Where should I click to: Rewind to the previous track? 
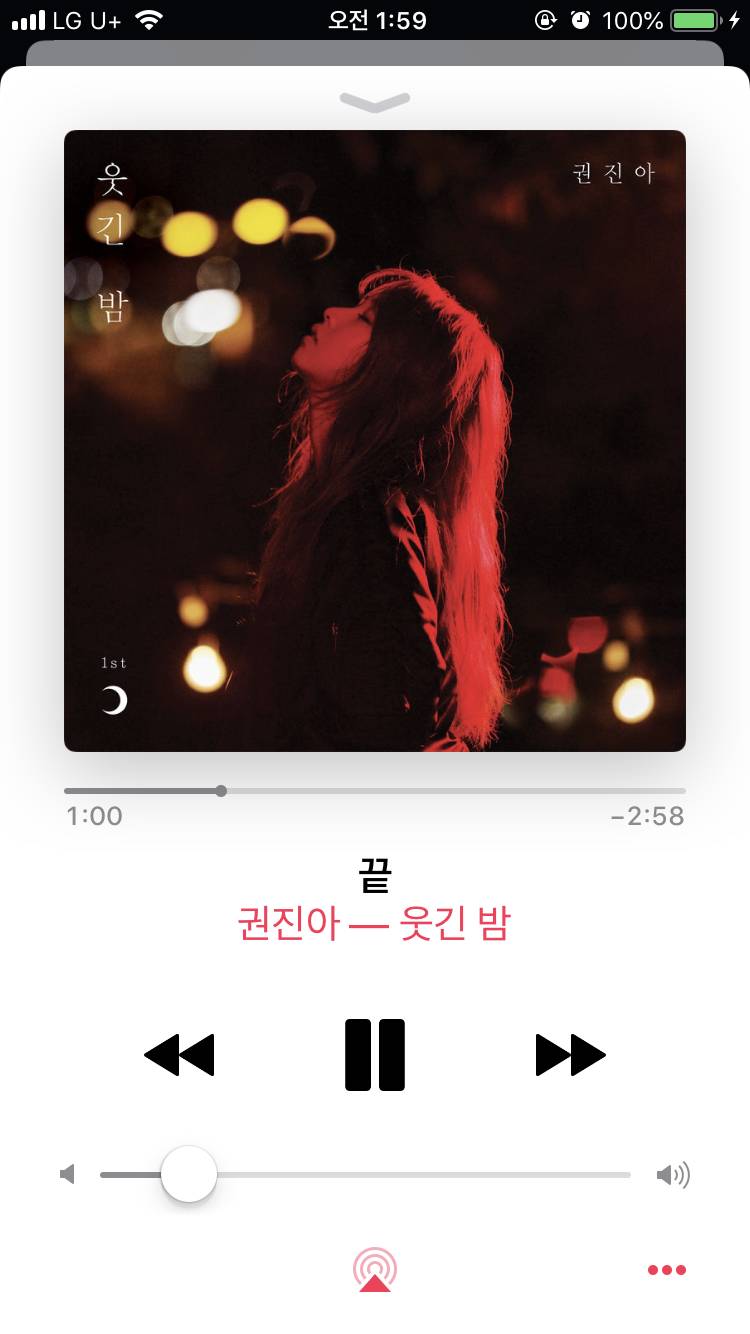pyautogui.click(x=180, y=1054)
